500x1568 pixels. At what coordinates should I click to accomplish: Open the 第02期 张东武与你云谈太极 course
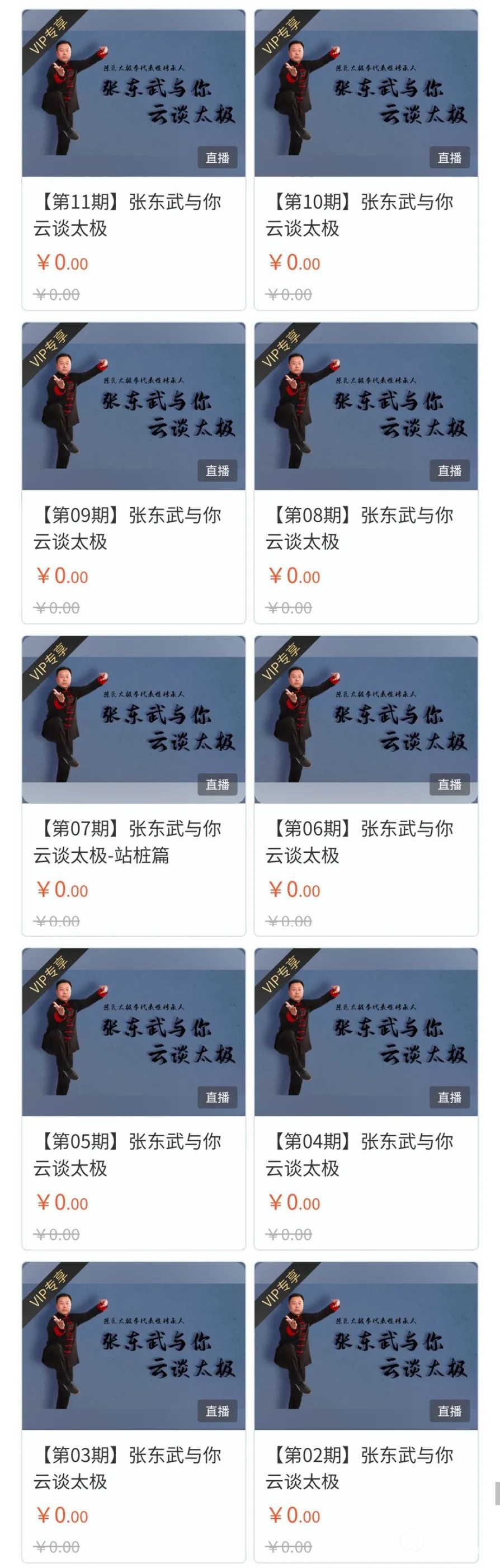click(x=365, y=1467)
